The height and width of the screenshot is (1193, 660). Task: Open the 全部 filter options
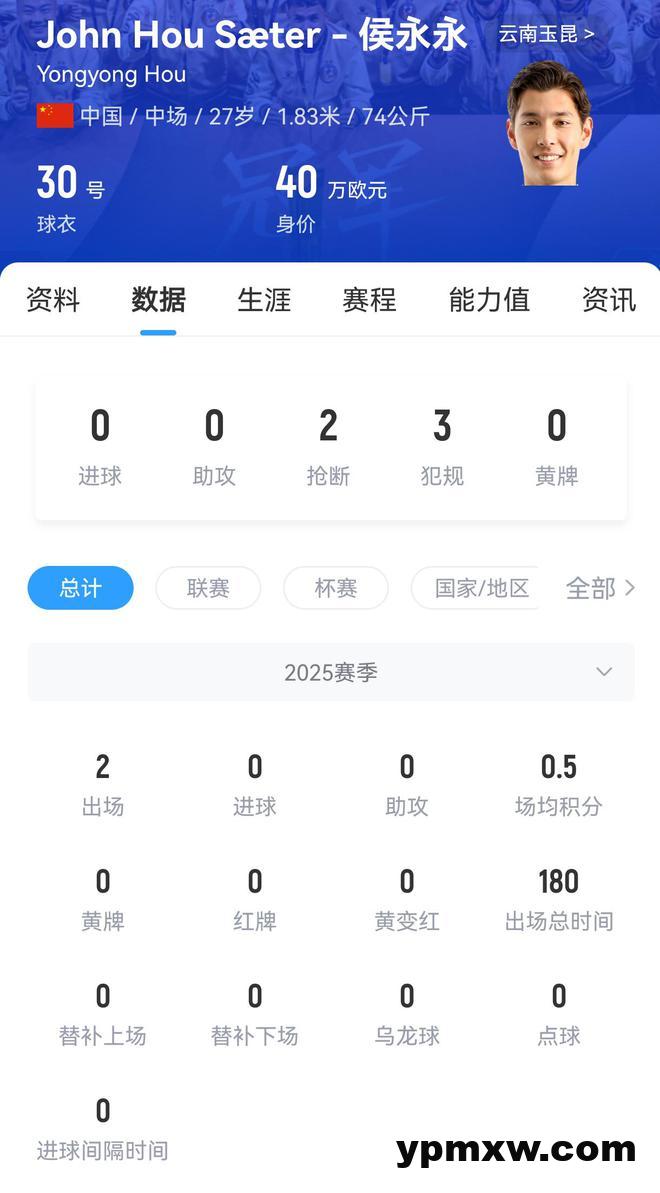pyautogui.click(x=600, y=588)
